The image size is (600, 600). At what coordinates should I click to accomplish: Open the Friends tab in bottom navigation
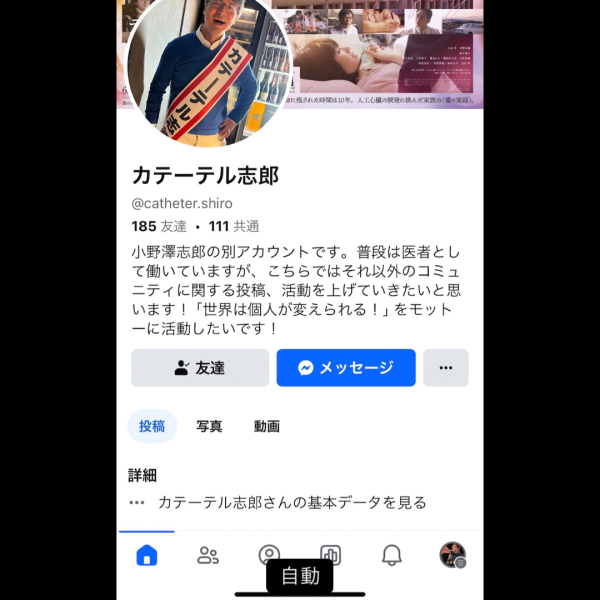point(208,555)
